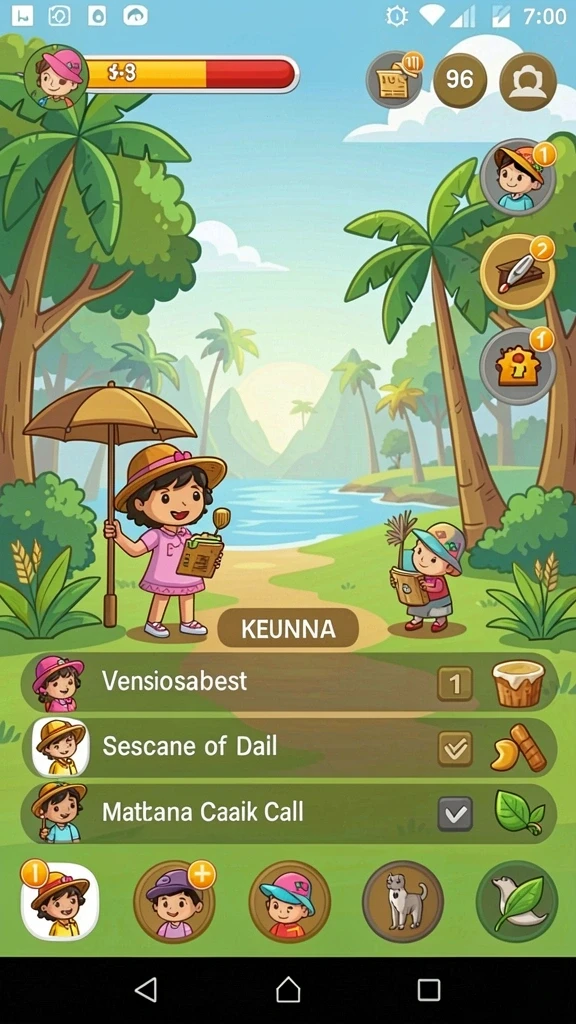
Task: Open the quest chest with notification badge
Action: pos(394,79)
